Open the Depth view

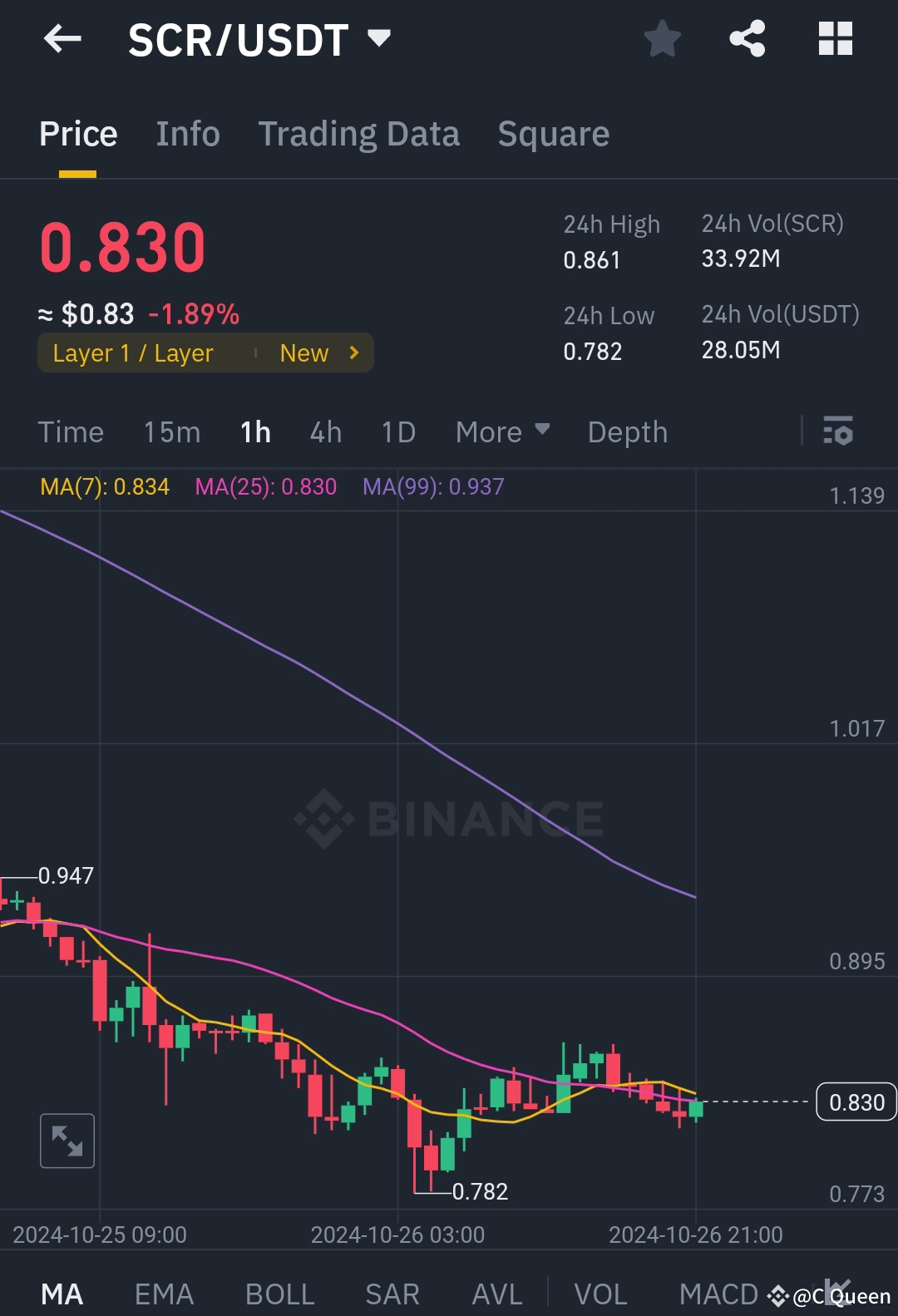coord(628,431)
